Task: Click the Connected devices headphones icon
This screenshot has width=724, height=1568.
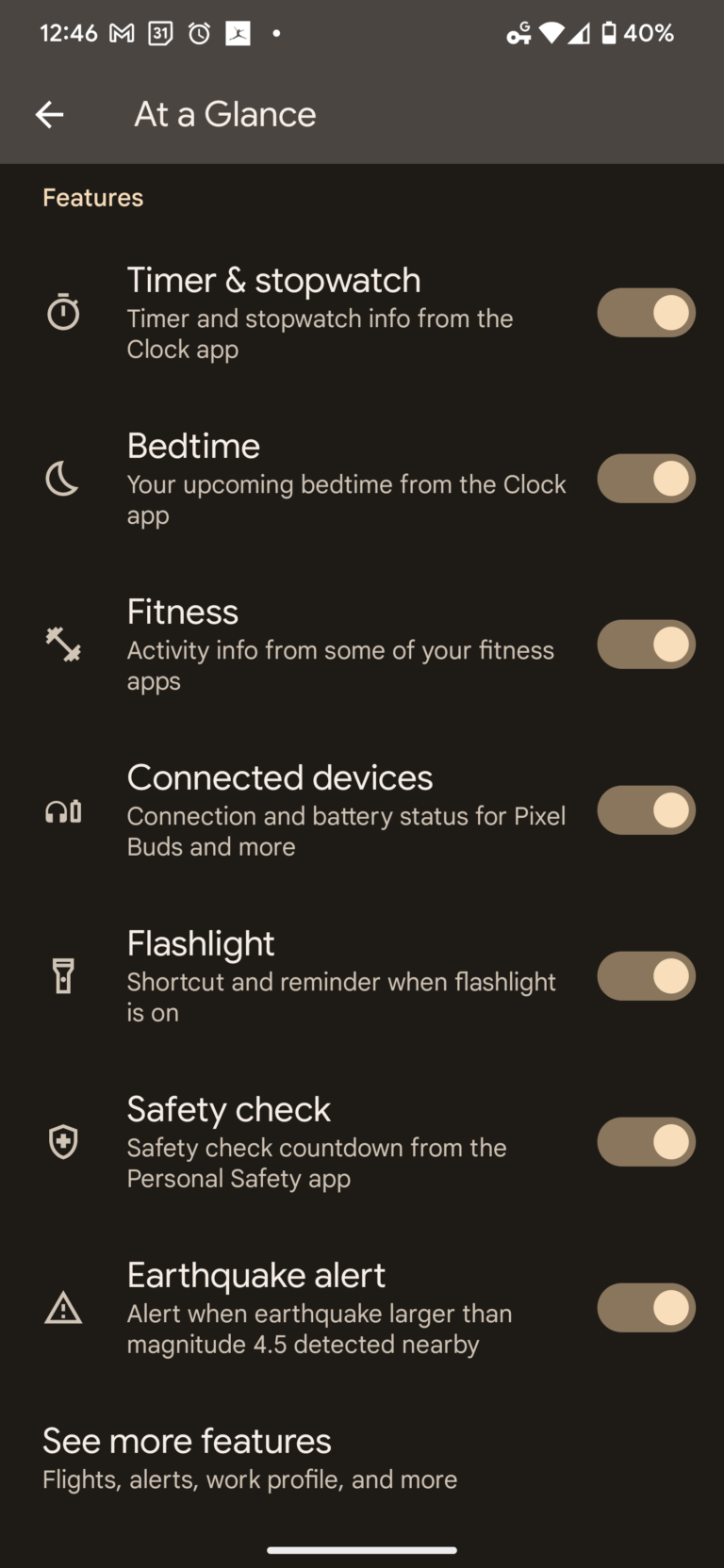Action: point(63,809)
